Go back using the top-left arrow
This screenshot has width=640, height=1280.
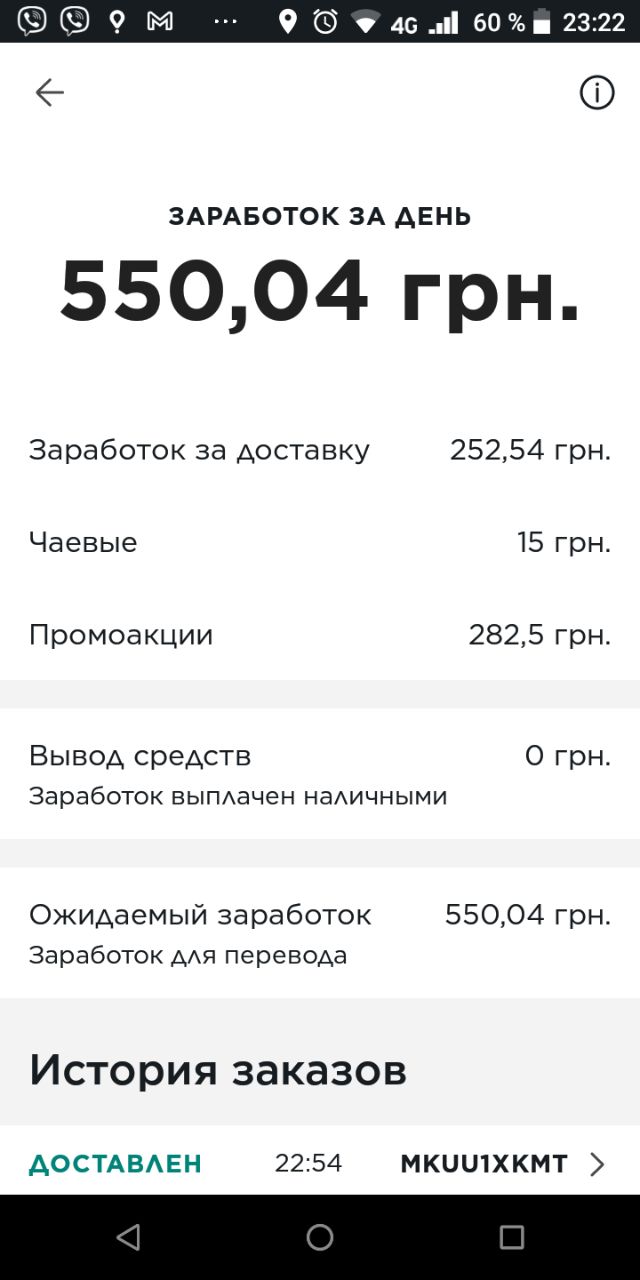click(x=49, y=93)
